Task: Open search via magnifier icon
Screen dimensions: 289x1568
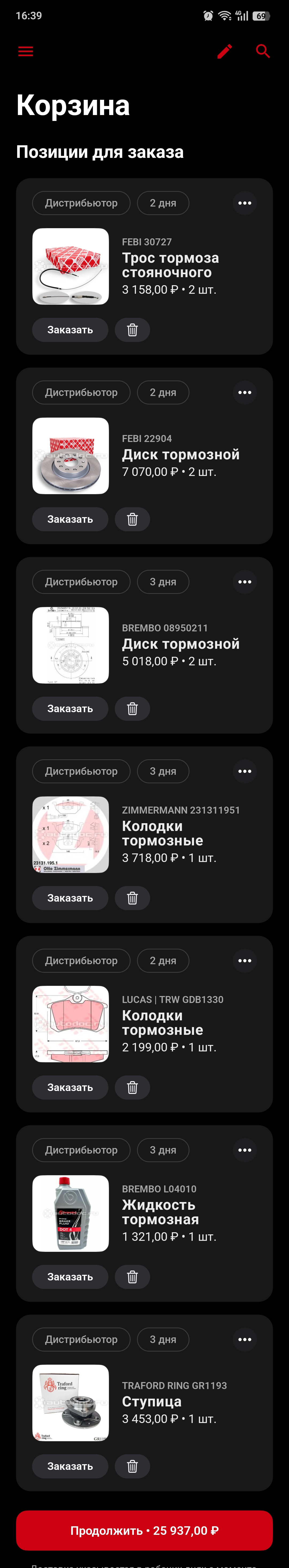Action: pyautogui.click(x=263, y=51)
